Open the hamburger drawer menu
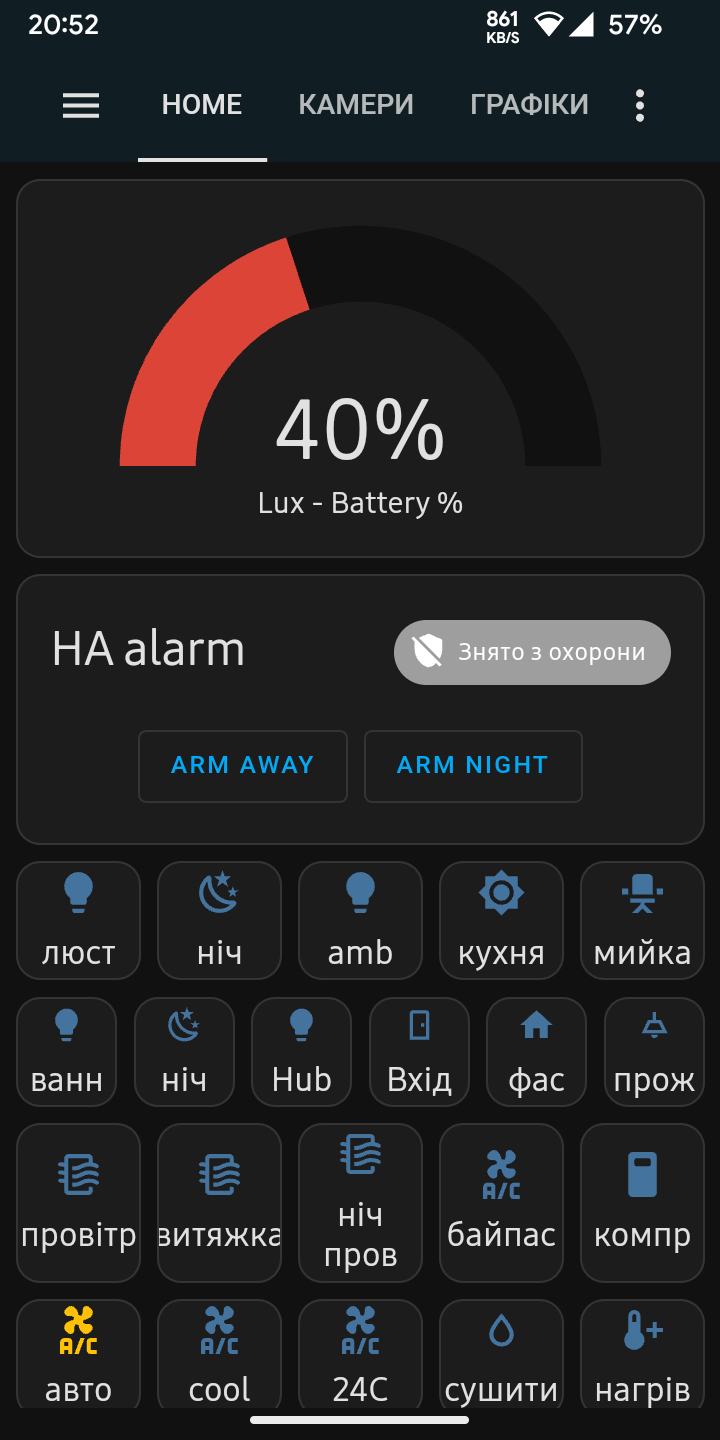 (81, 106)
